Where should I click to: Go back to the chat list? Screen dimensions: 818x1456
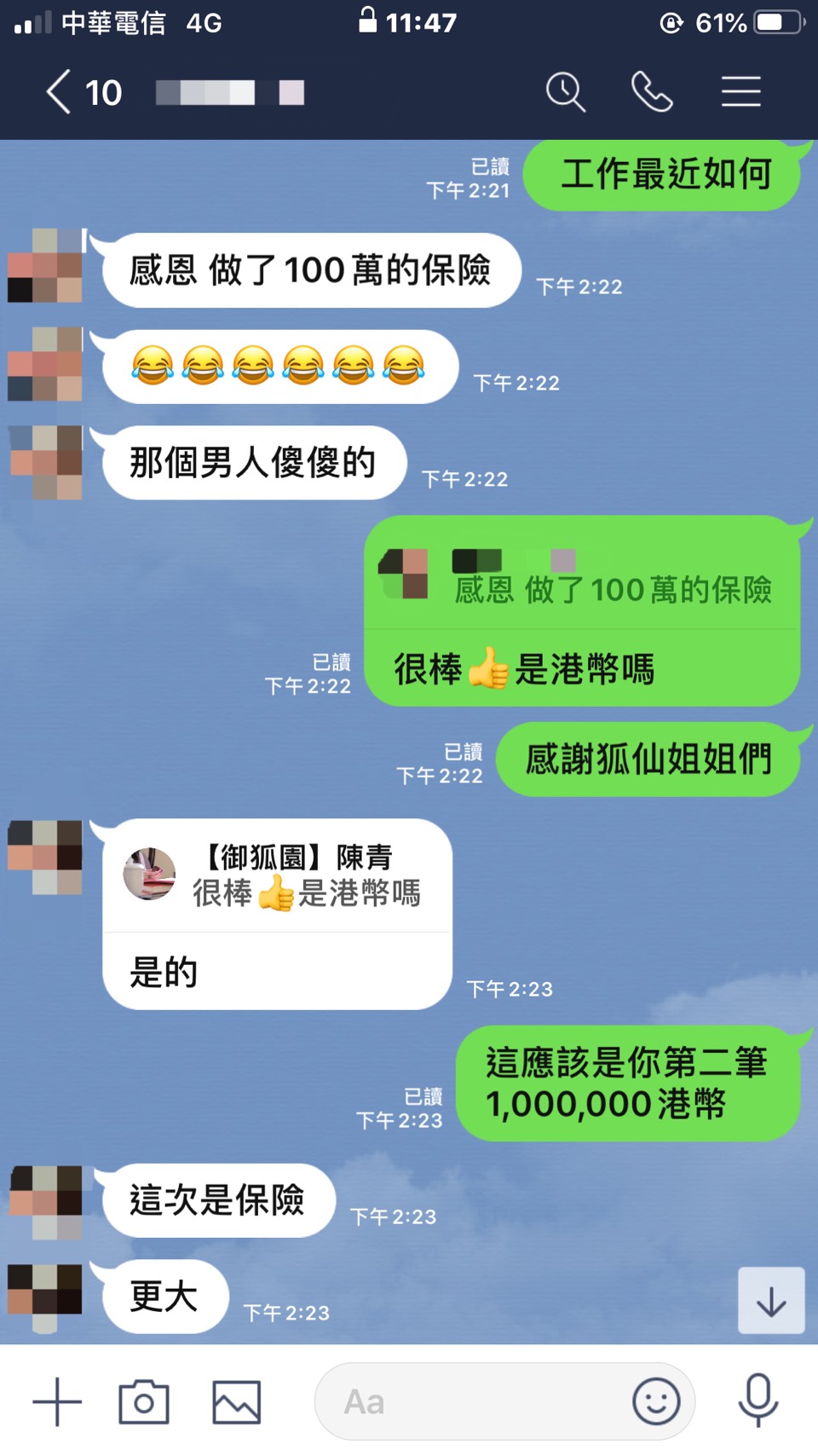click(x=58, y=92)
